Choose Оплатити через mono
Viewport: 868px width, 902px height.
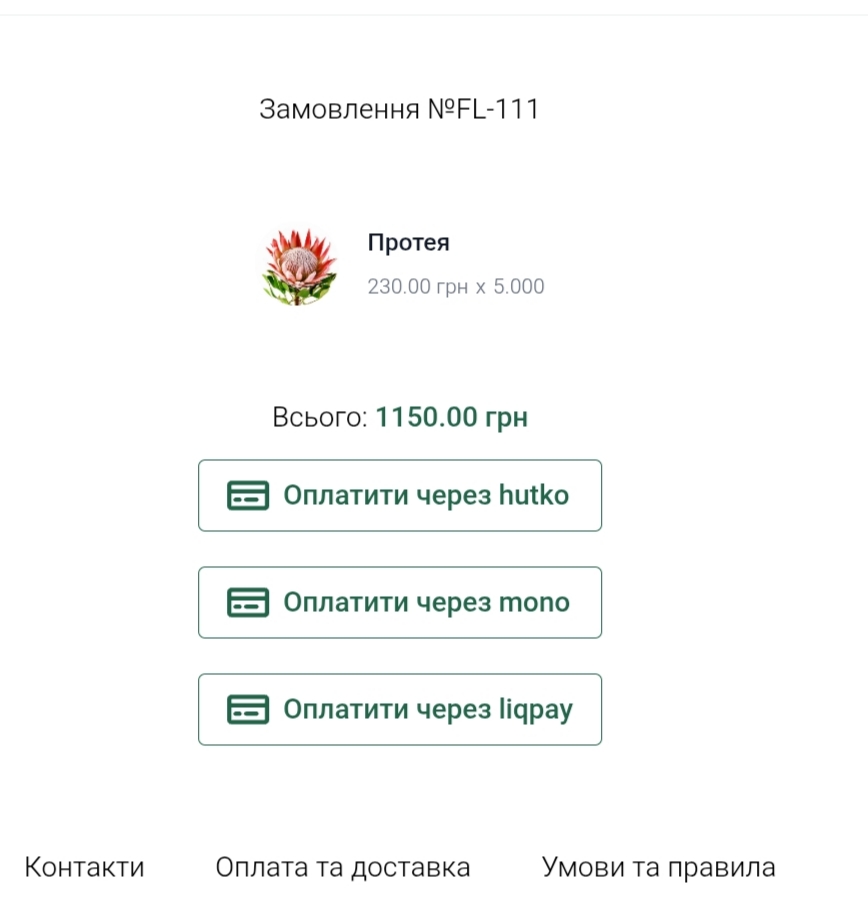pyautogui.click(x=400, y=602)
